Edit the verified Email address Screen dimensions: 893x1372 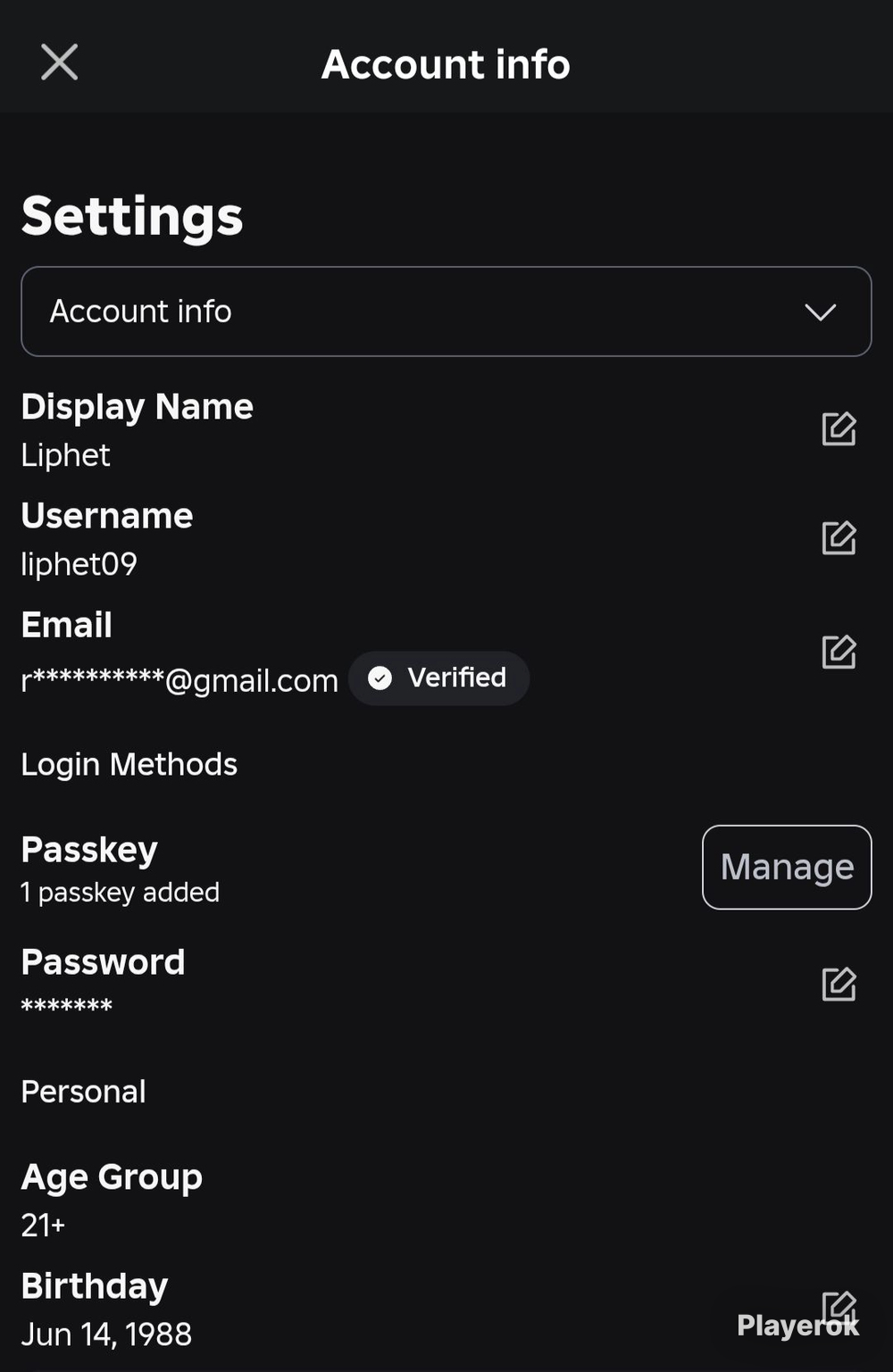[839, 652]
